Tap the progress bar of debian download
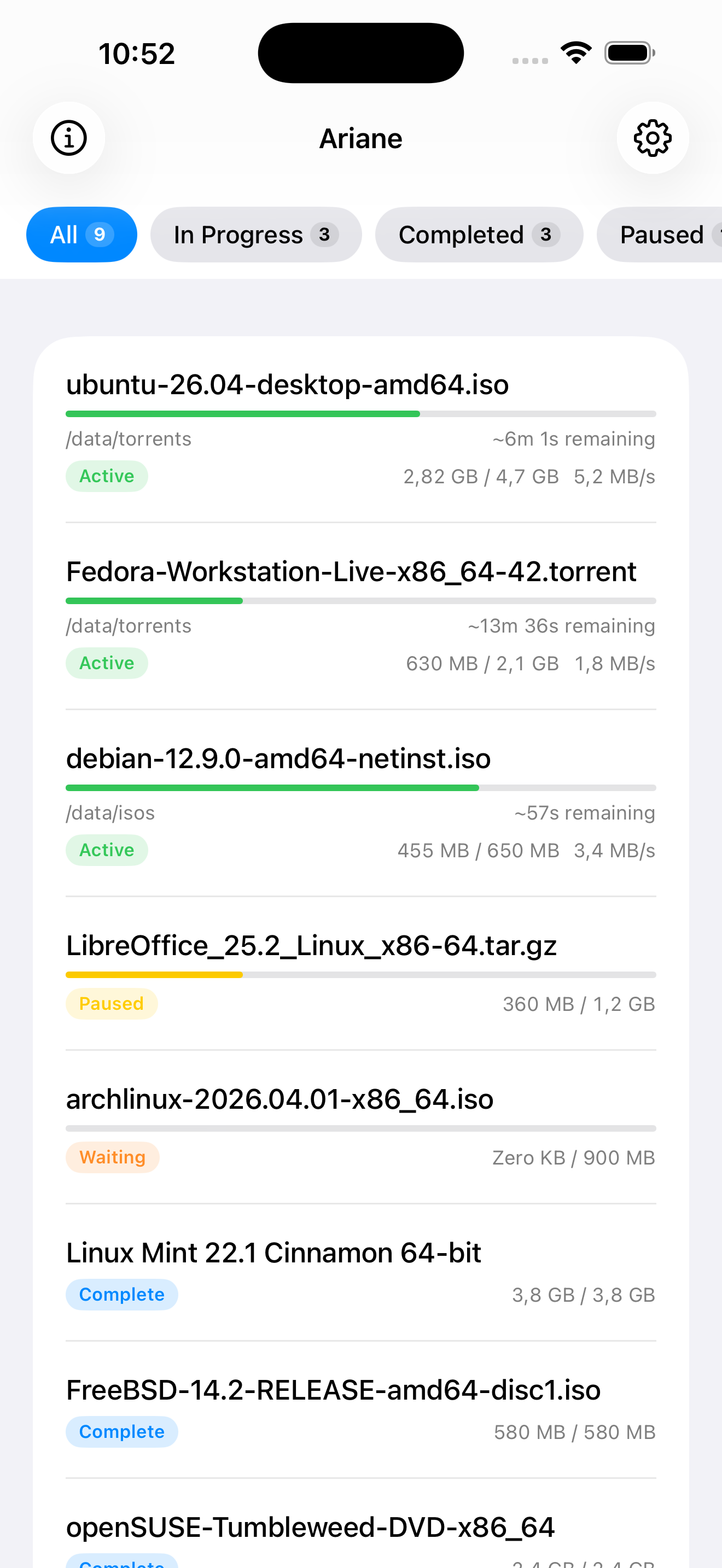Viewport: 722px width, 1568px height. coord(360,787)
